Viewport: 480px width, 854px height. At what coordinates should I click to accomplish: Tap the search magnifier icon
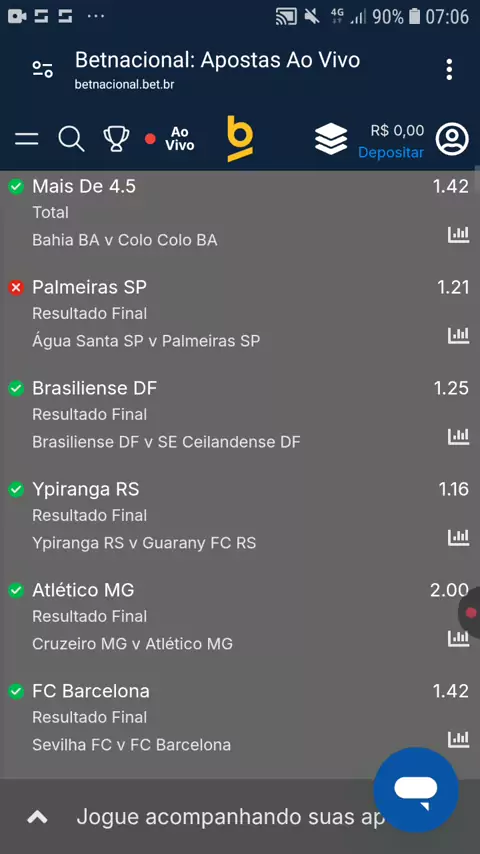coord(71,139)
